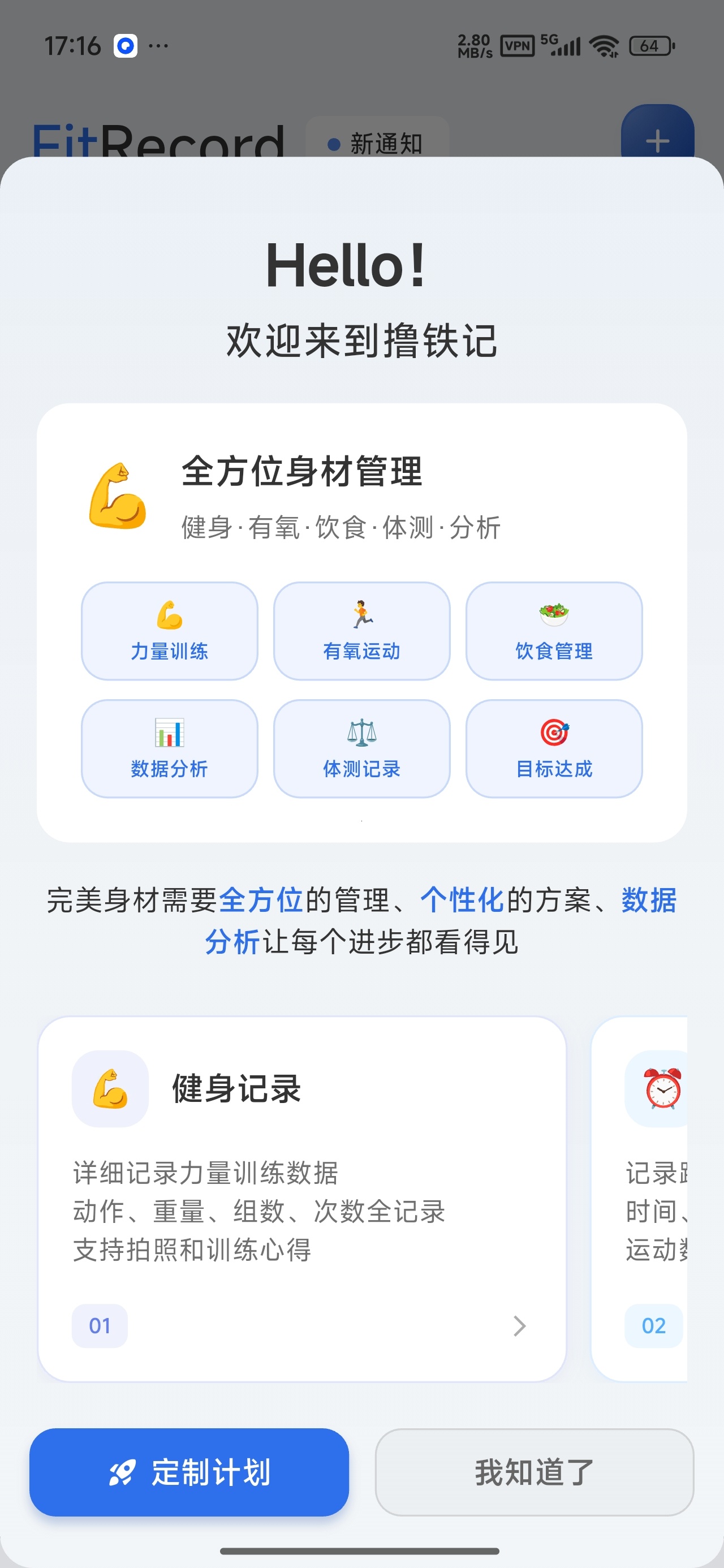Viewport: 724px width, 1568px height.
Task: Open the 健身记录 feature card
Action: tap(302, 1199)
